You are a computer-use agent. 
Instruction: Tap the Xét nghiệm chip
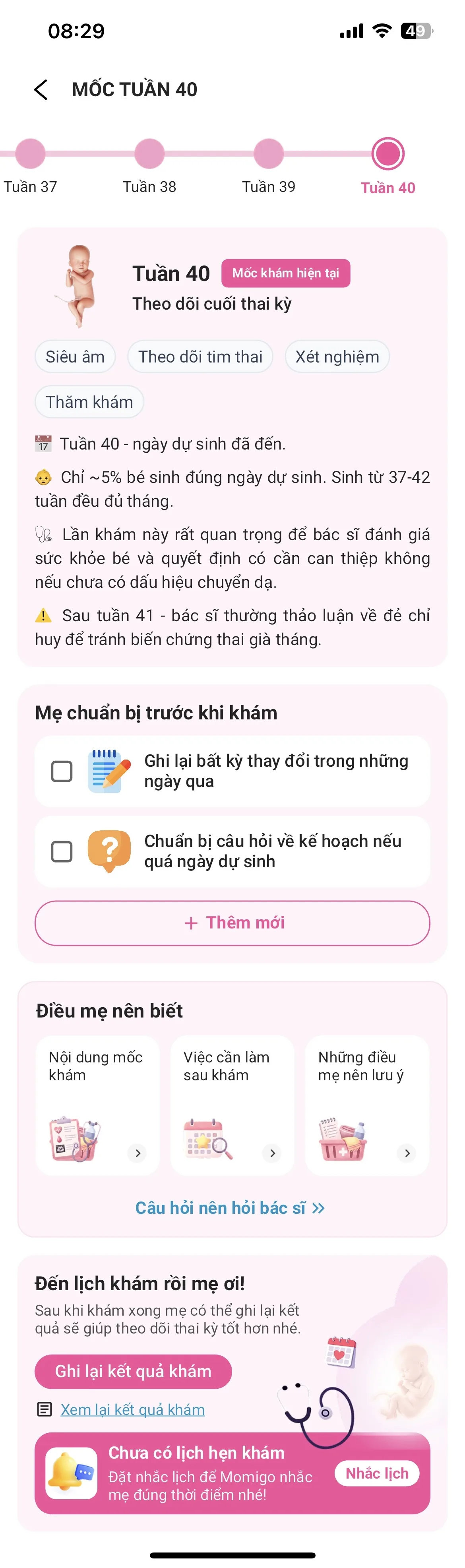tap(337, 357)
